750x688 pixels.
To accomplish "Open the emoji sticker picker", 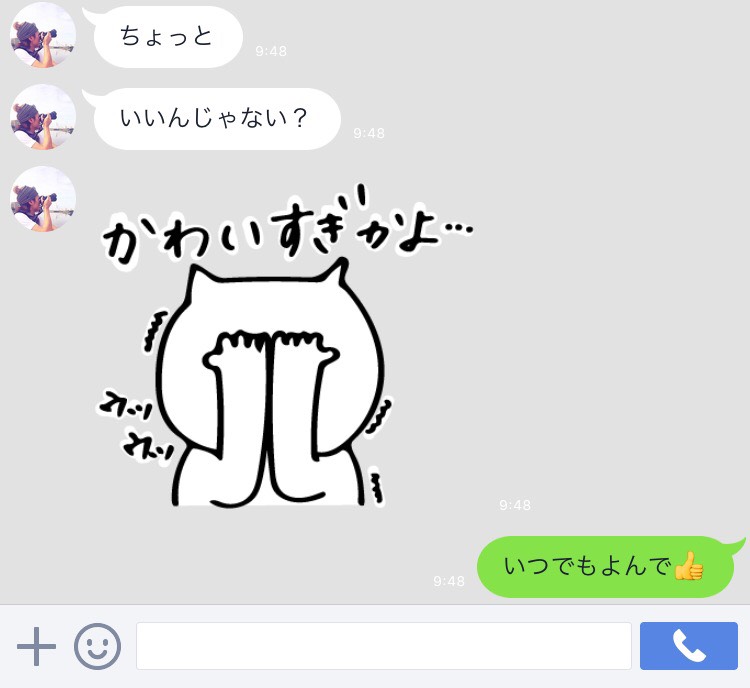I will 97,647.
